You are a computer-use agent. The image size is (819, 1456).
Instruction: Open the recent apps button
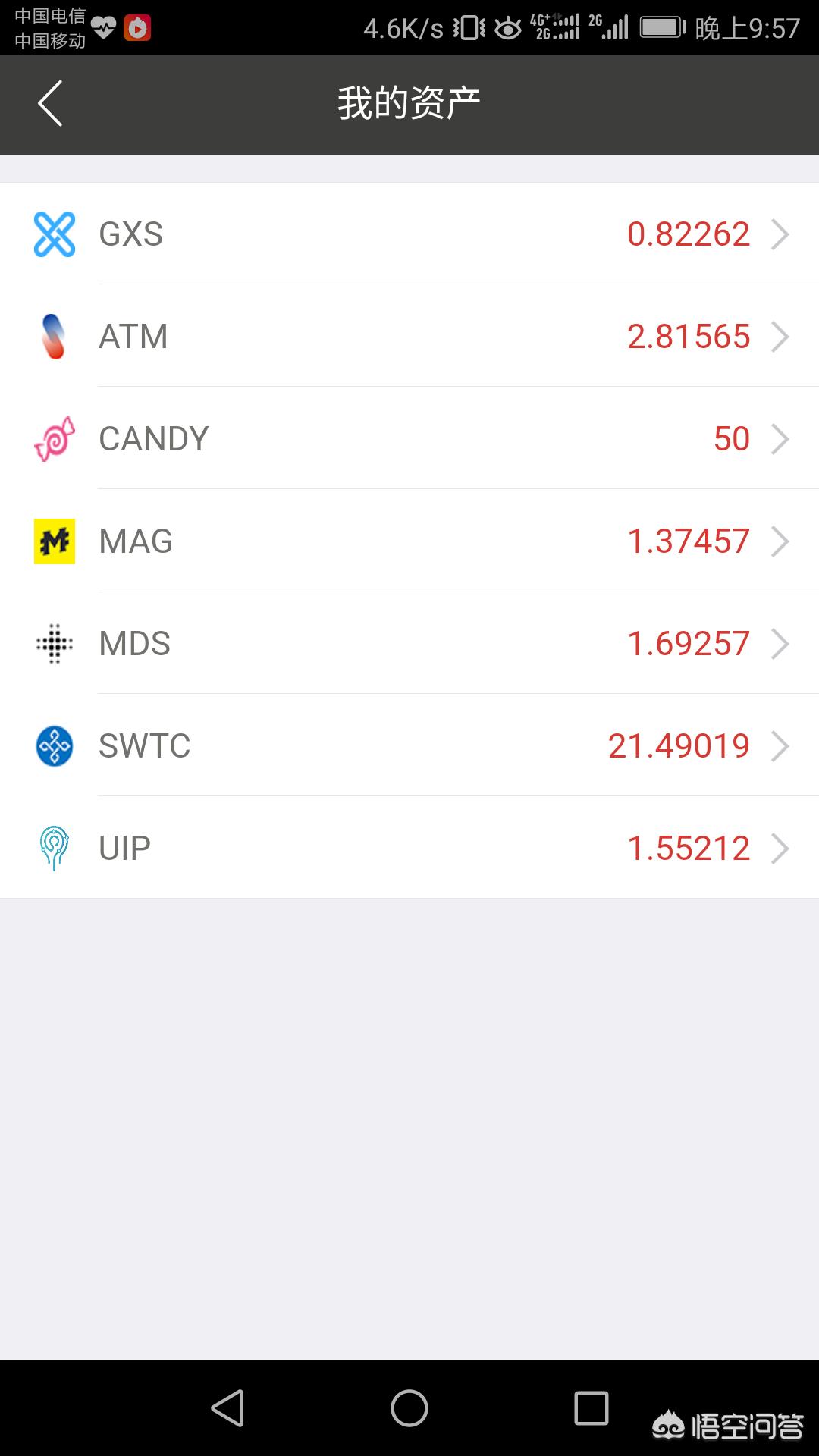coord(591,1408)
